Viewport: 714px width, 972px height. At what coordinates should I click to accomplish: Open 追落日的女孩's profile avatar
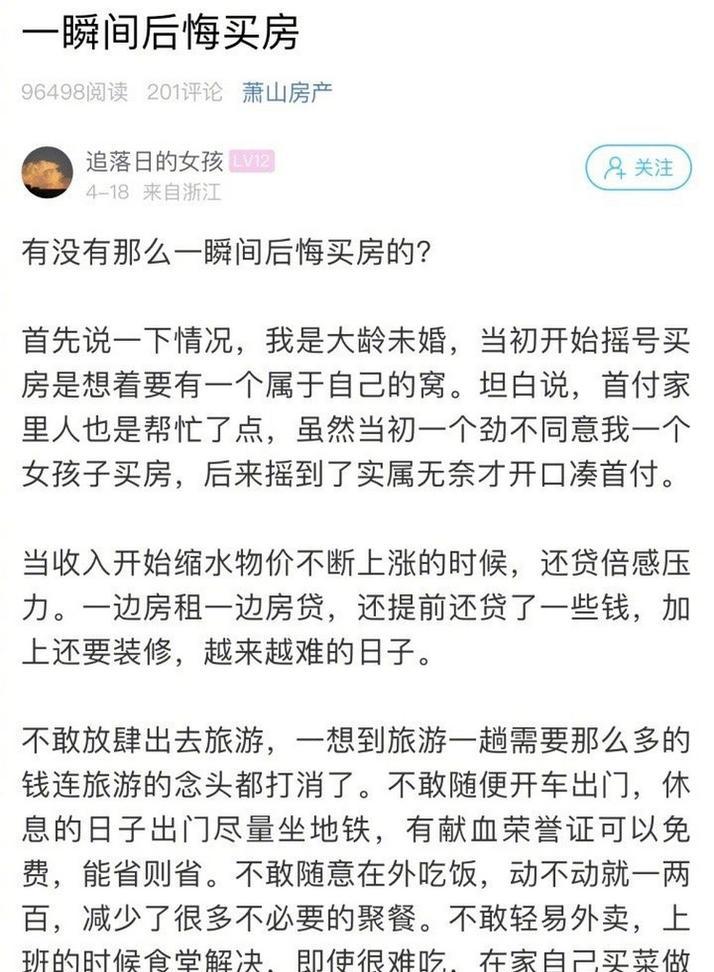(x=47, y=172)
